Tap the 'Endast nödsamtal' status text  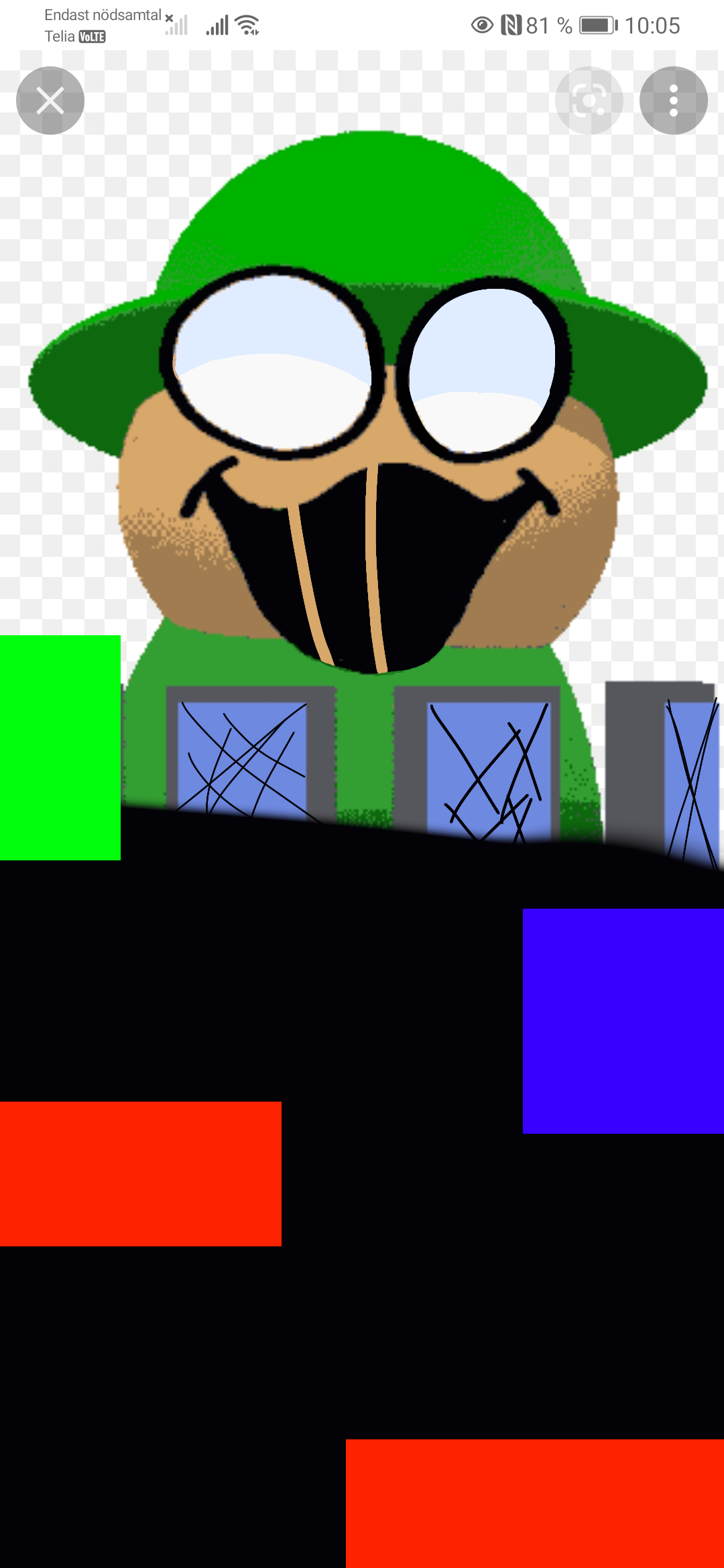coord(102,14)
